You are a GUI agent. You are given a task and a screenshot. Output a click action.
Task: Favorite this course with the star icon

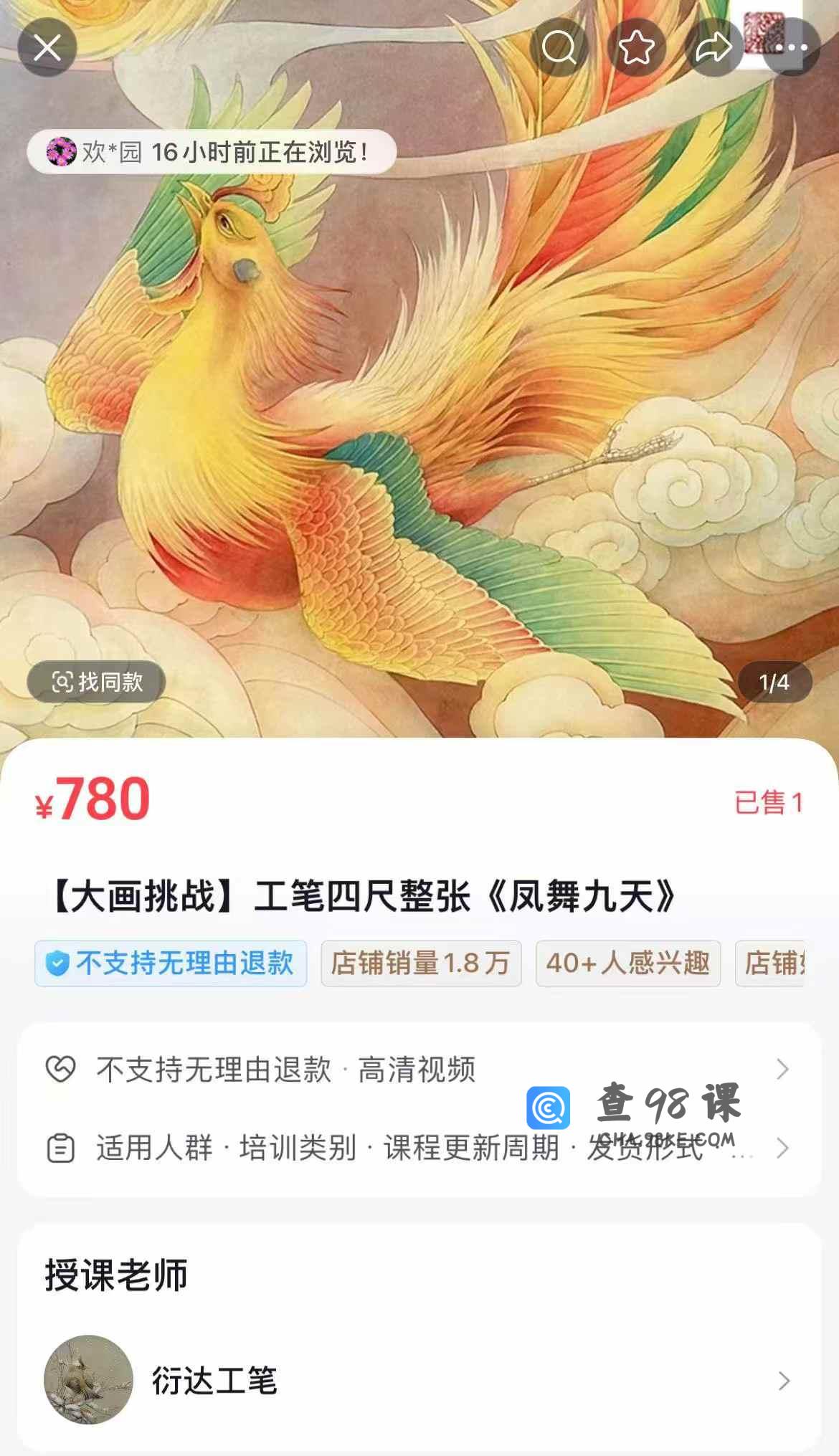(637, 48)
